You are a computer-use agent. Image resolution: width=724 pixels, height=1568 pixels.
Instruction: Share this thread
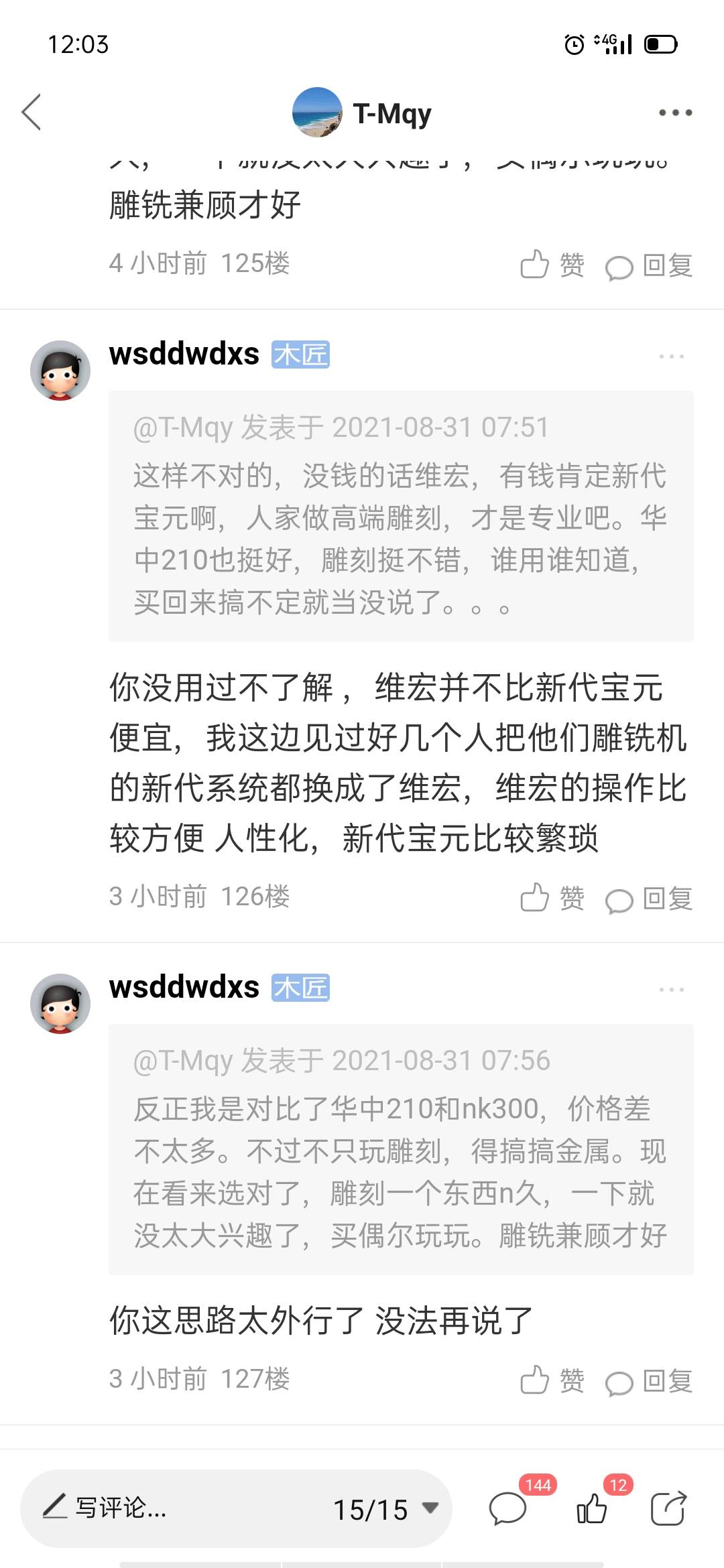click(668, 1508)
